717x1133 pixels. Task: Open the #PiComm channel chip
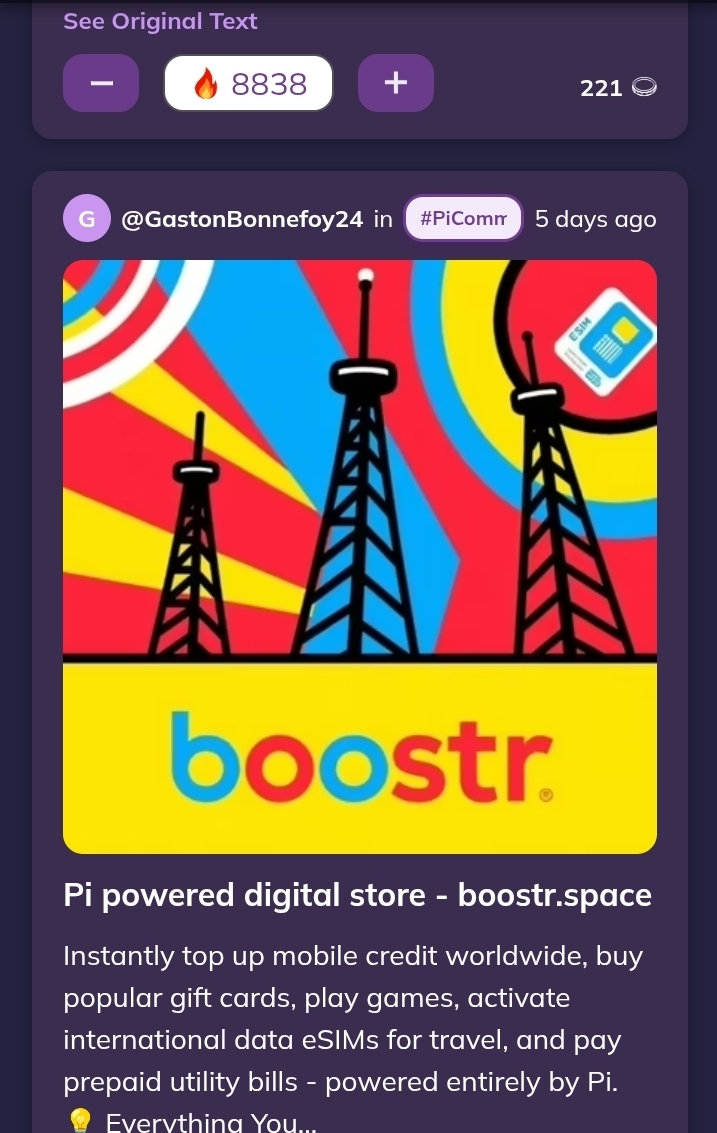point(463,219)
